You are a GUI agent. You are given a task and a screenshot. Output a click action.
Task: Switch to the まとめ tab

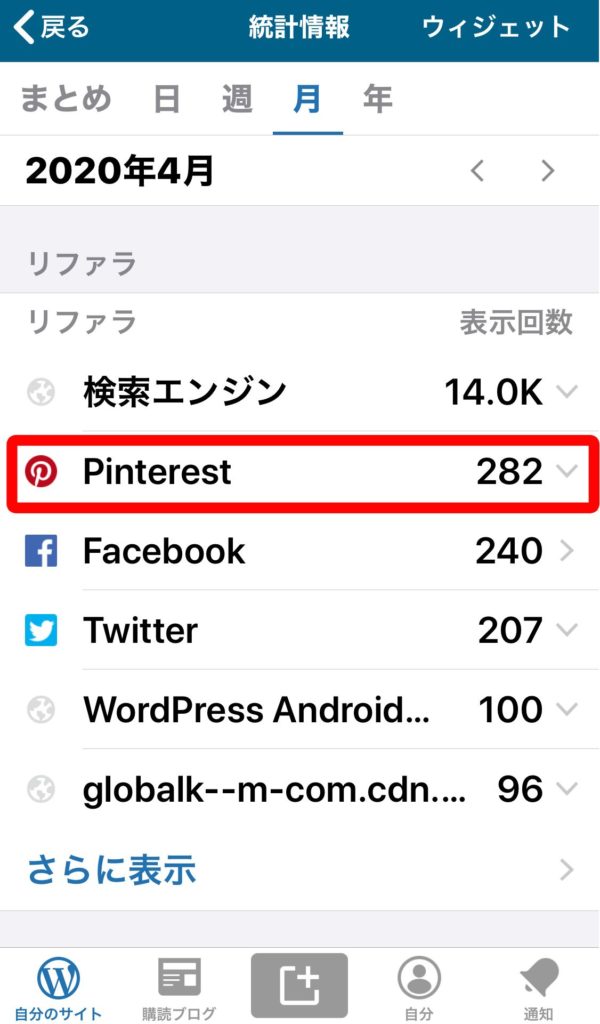pyautogui.click(x=65, y=99)
